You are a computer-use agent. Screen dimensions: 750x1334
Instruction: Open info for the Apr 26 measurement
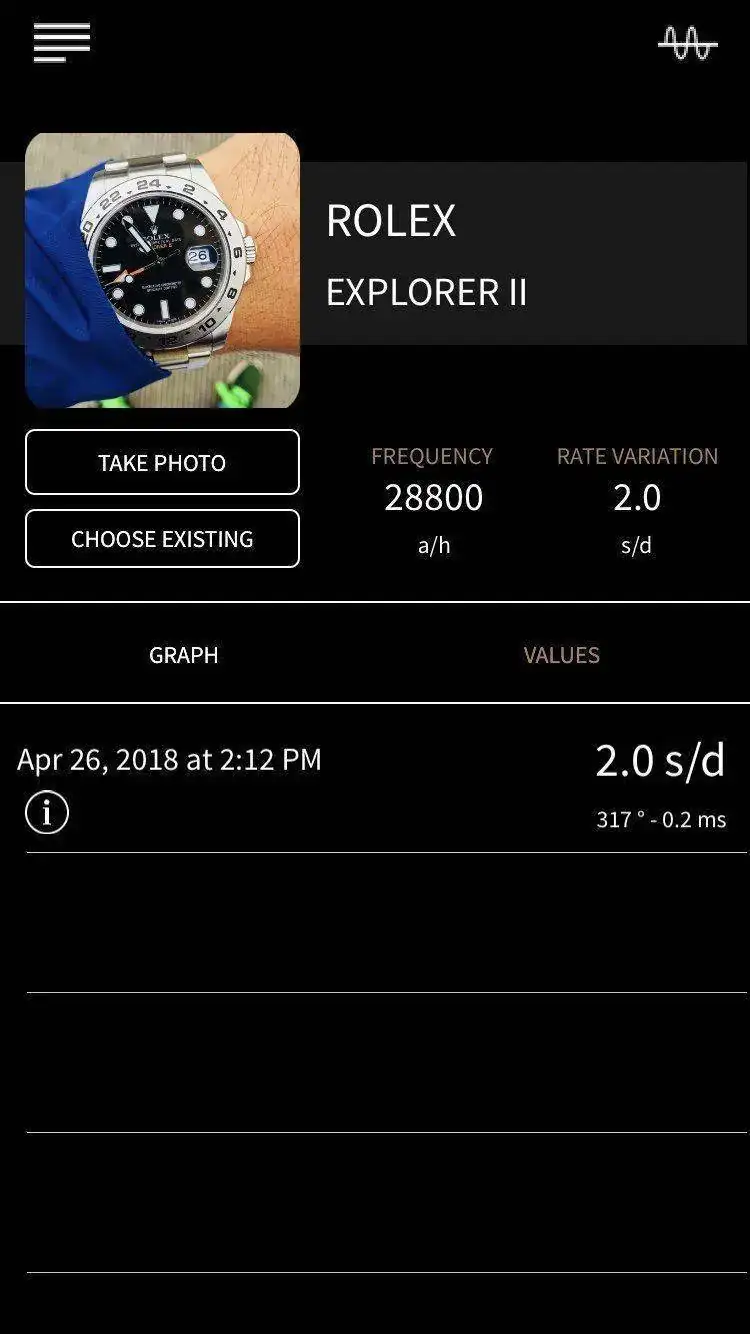click(47, 812)
